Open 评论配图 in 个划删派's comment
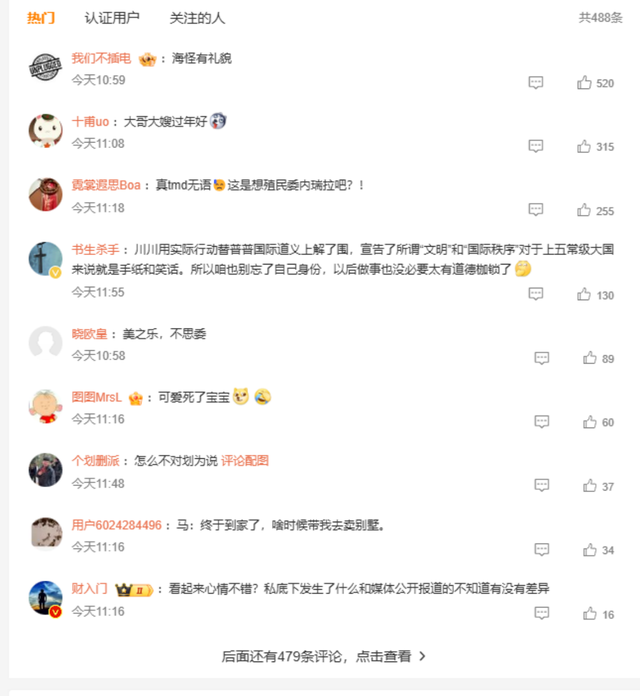Viewport: 640px width, 696px height. [245, 461]
